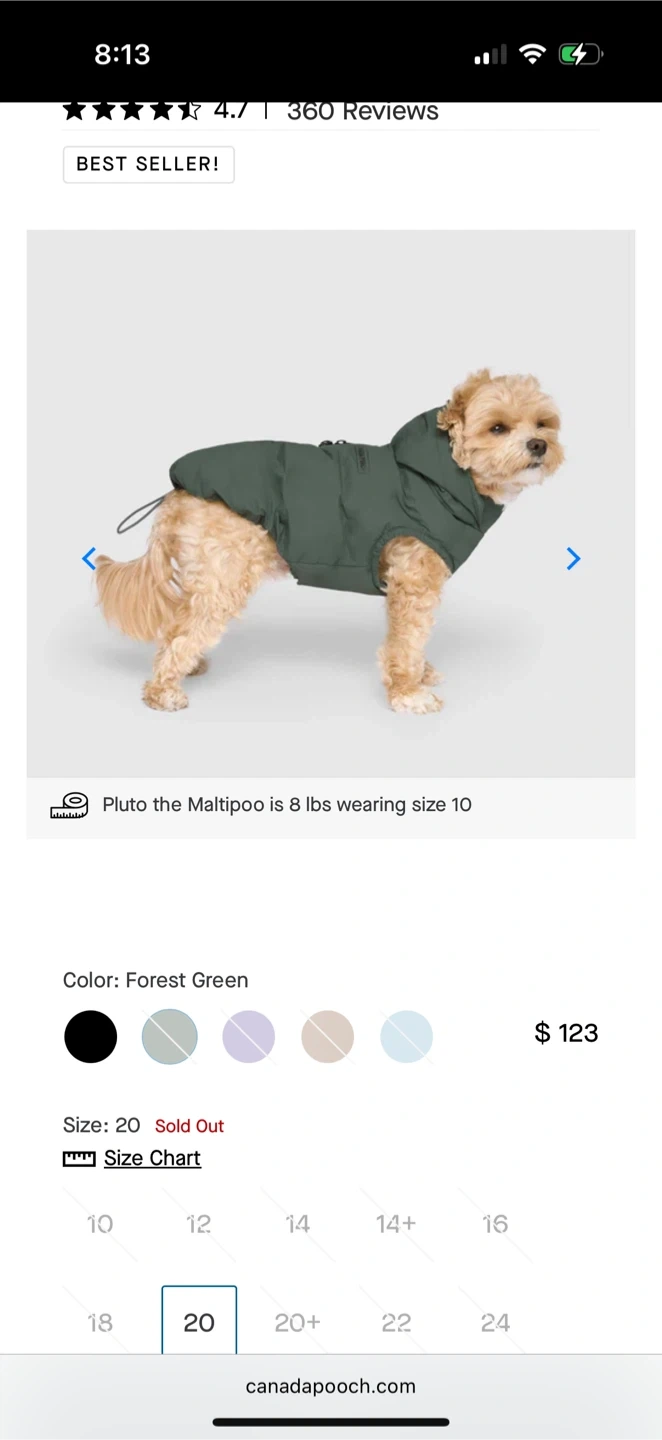Pick the light blue color swatch
Screen dimensions: 662x1440
coord(406,1036)
